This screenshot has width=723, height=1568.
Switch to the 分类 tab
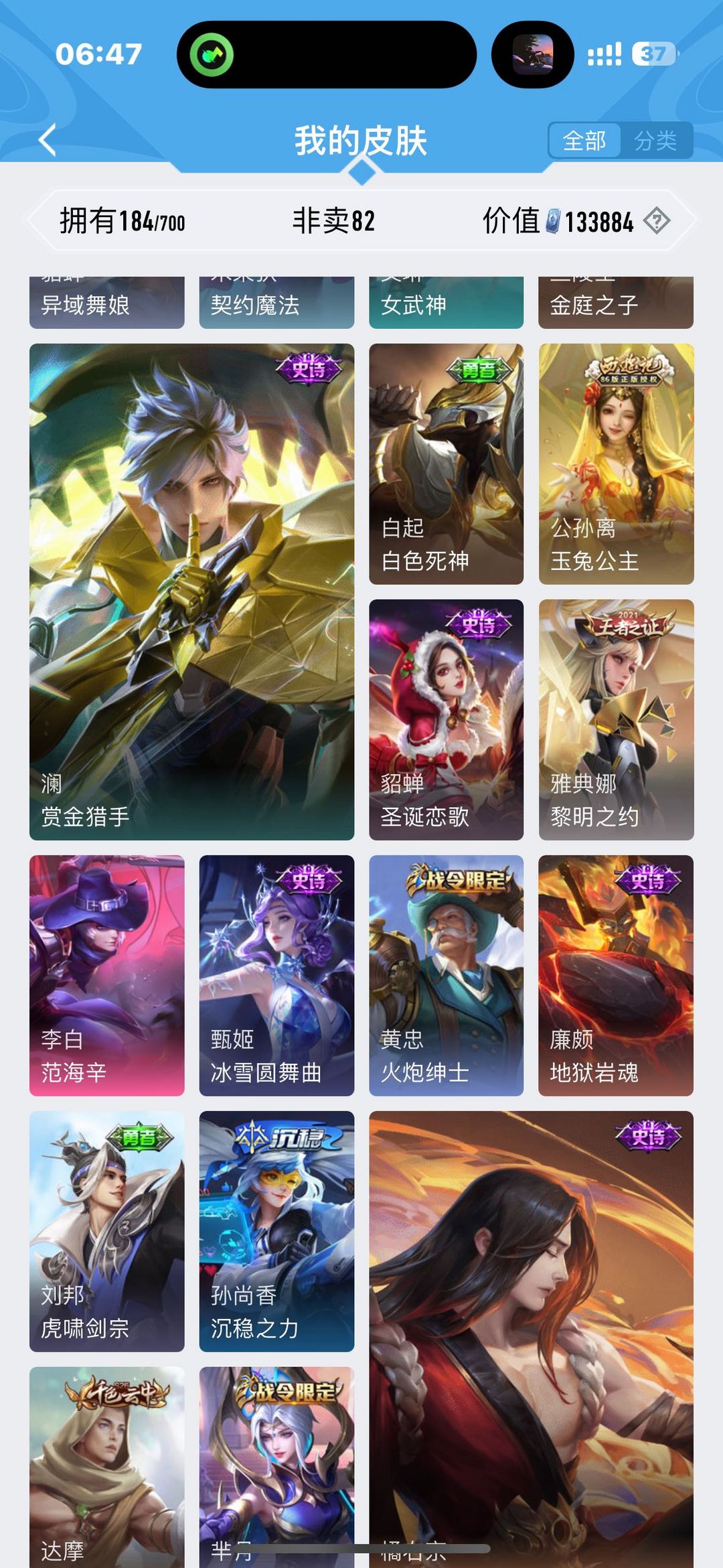coord(655,141)
